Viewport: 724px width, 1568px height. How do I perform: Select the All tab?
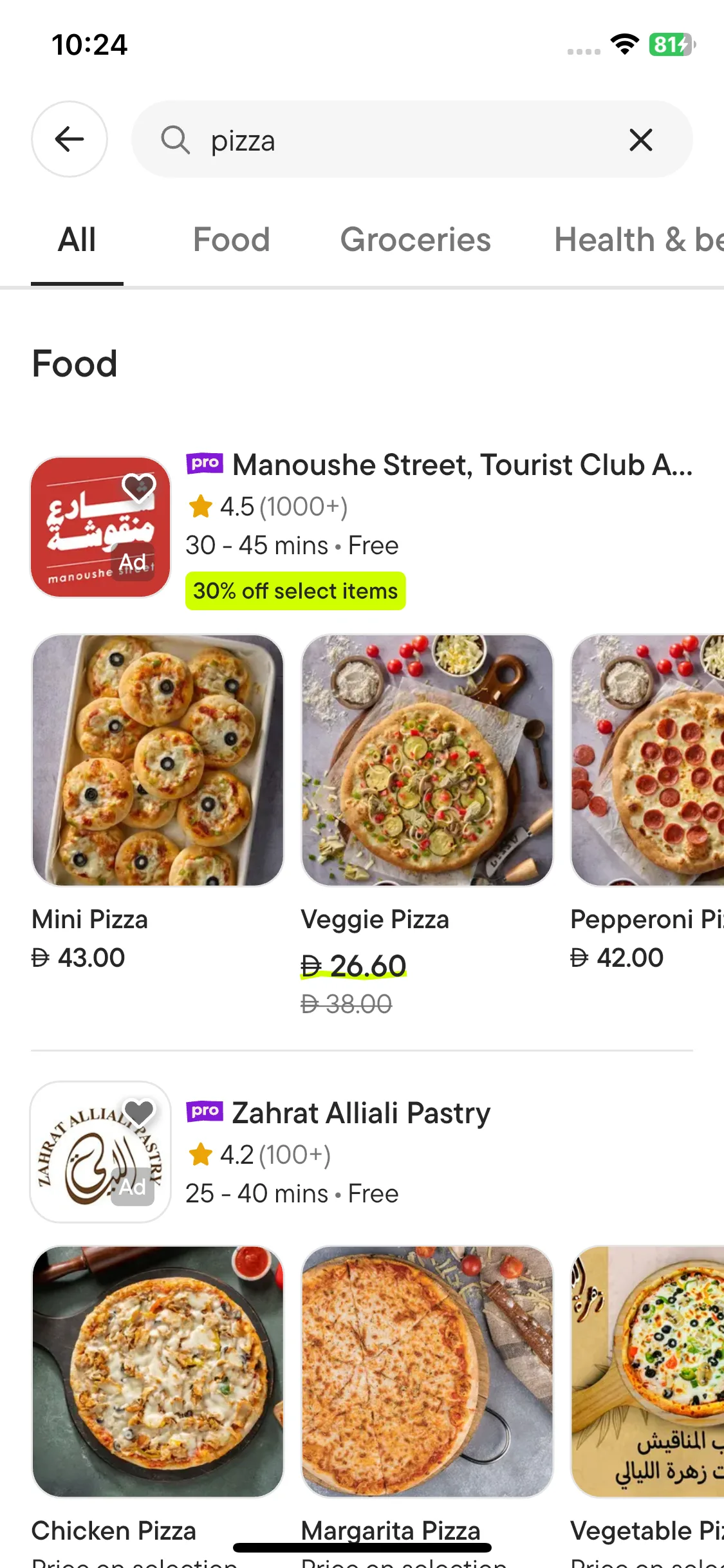click(77, 240)
